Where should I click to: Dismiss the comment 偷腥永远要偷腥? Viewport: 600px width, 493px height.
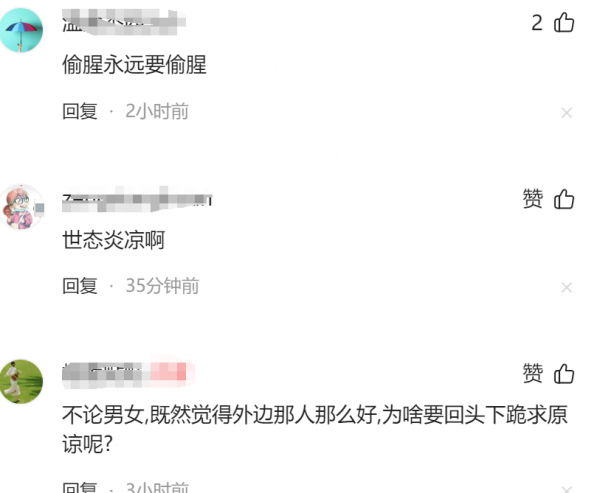click(x=566, y=113)
